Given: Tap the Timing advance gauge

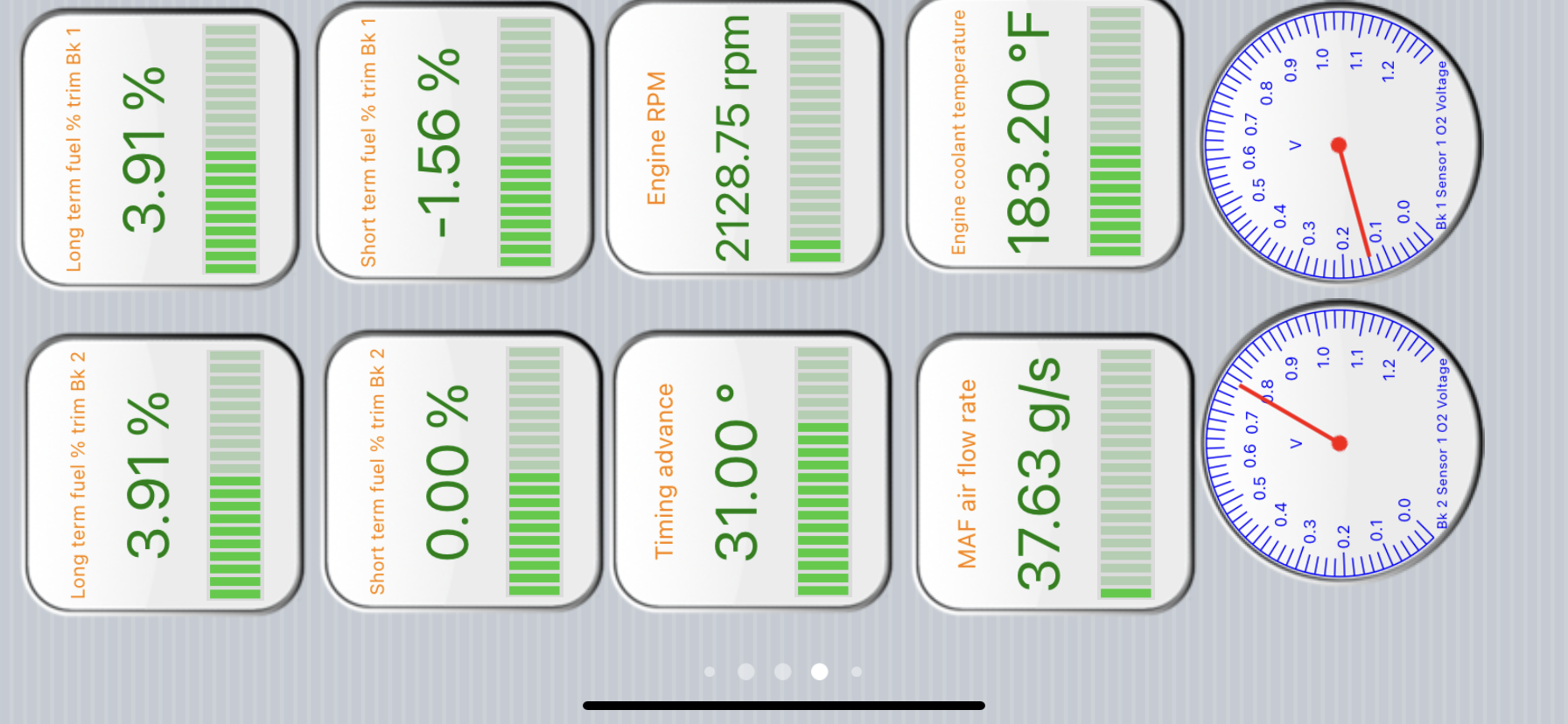Looking at the screenshot, I should click(752, 472).
